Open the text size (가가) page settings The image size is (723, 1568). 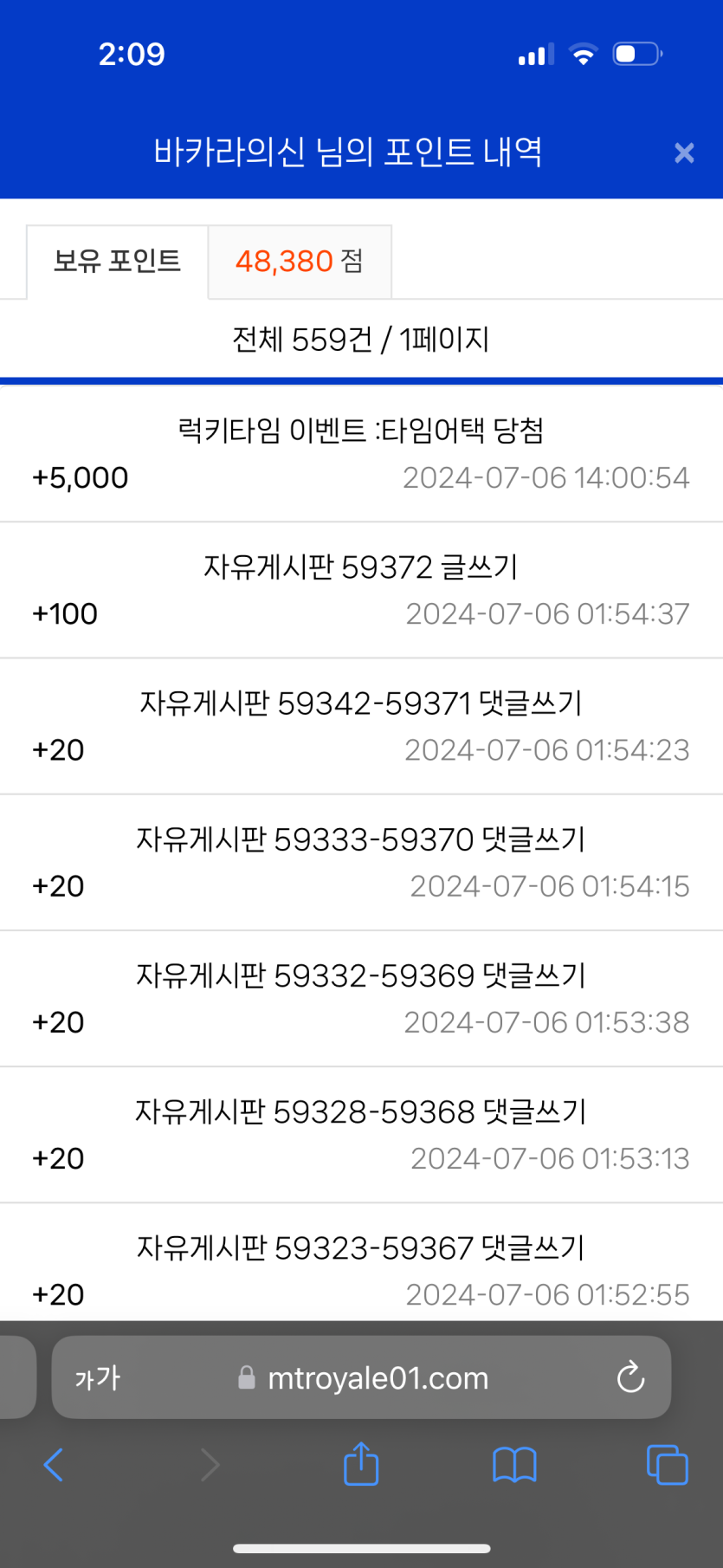pyautogui.click(x=98, y=1377)
